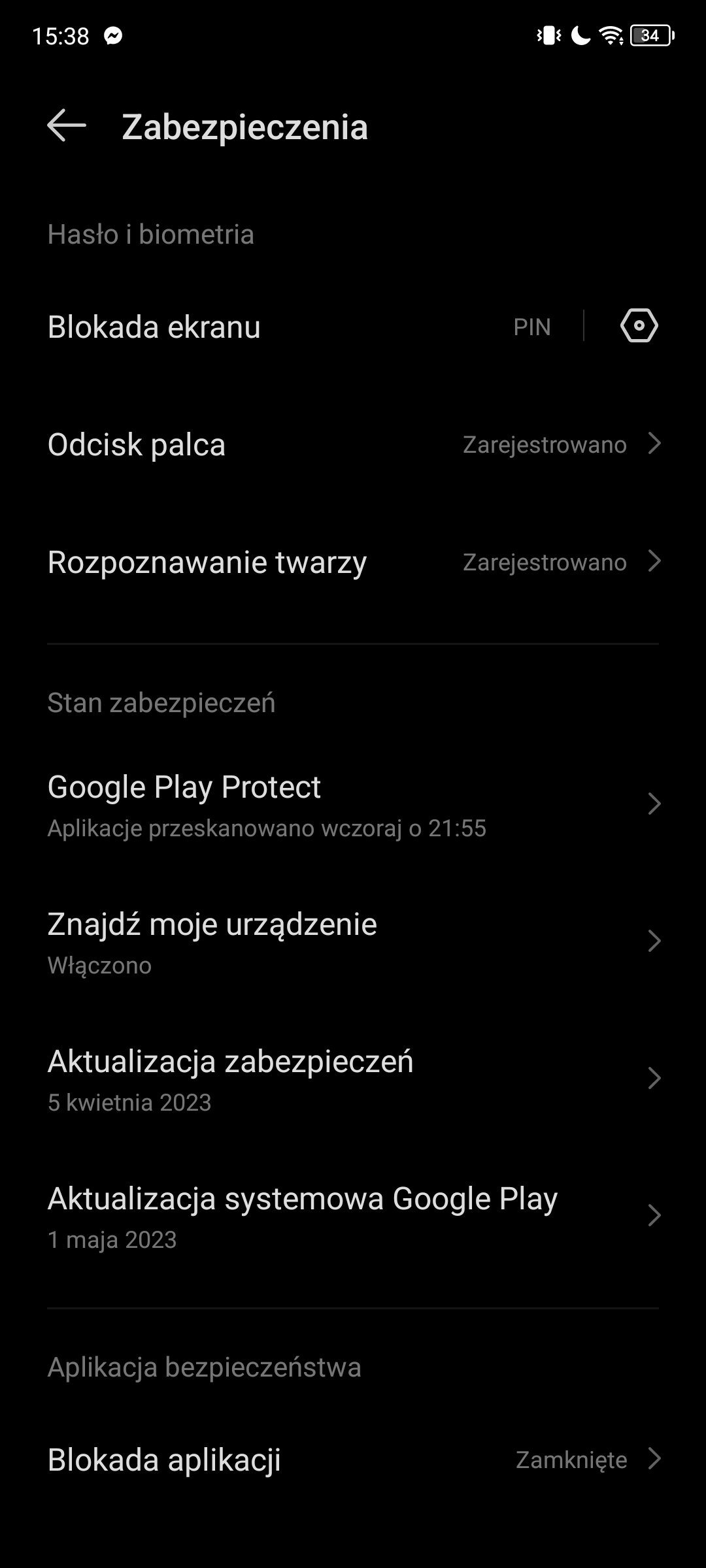Open Blokada aplikacji setting
This screenshot has width=706, height=1568.
point(353,1459)
